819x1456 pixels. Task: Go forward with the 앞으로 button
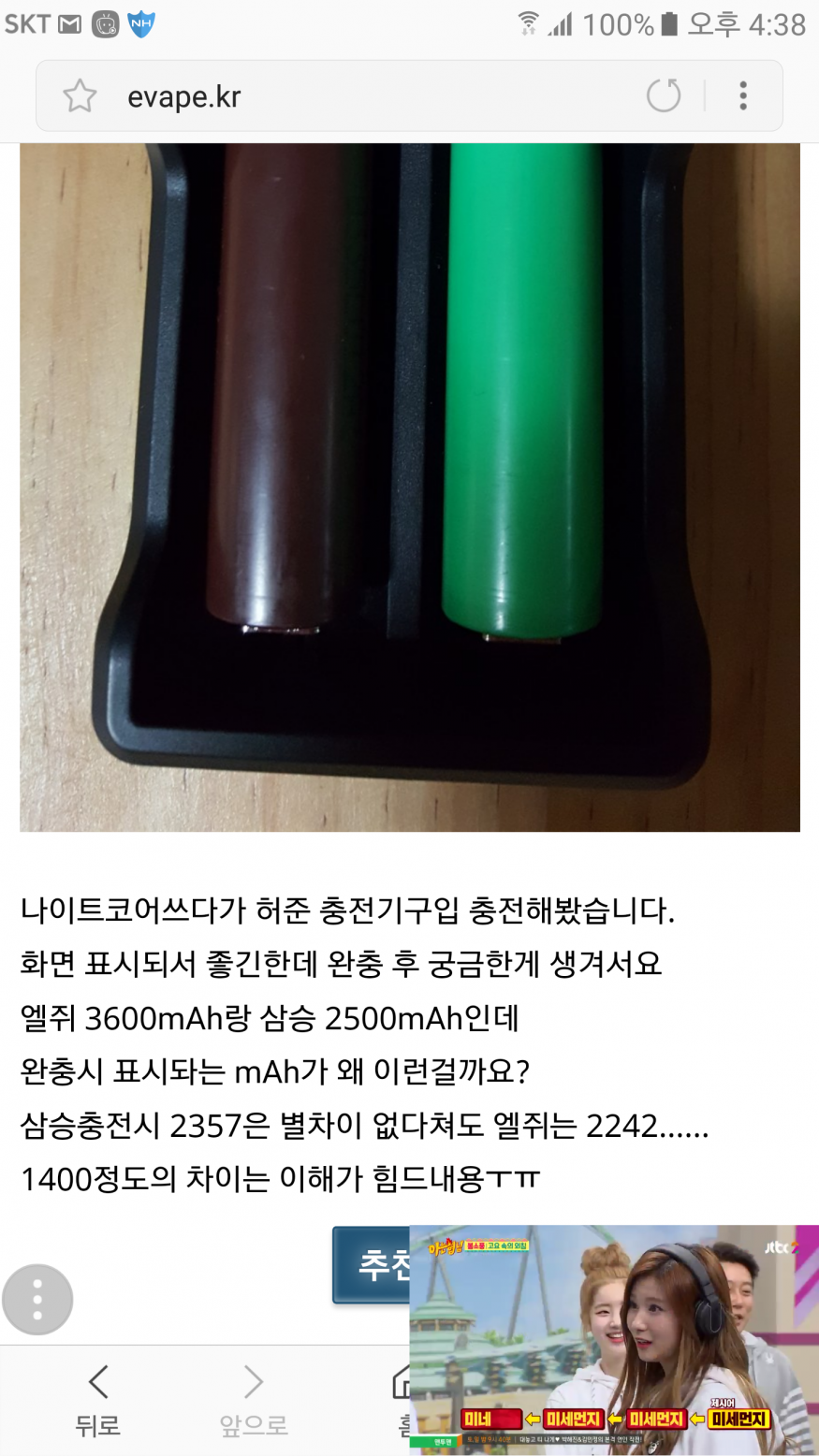pos(253,1401)
